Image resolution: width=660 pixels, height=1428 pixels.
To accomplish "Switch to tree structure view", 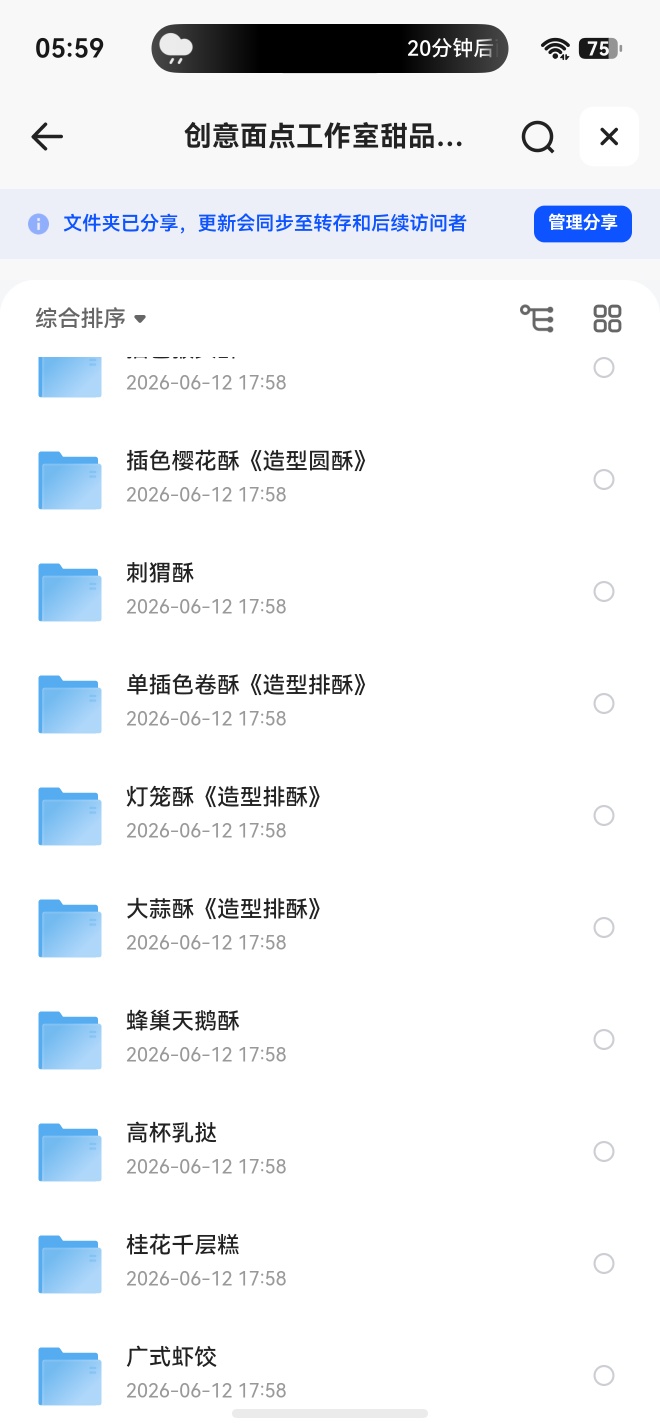I will [x=537, y=318].
